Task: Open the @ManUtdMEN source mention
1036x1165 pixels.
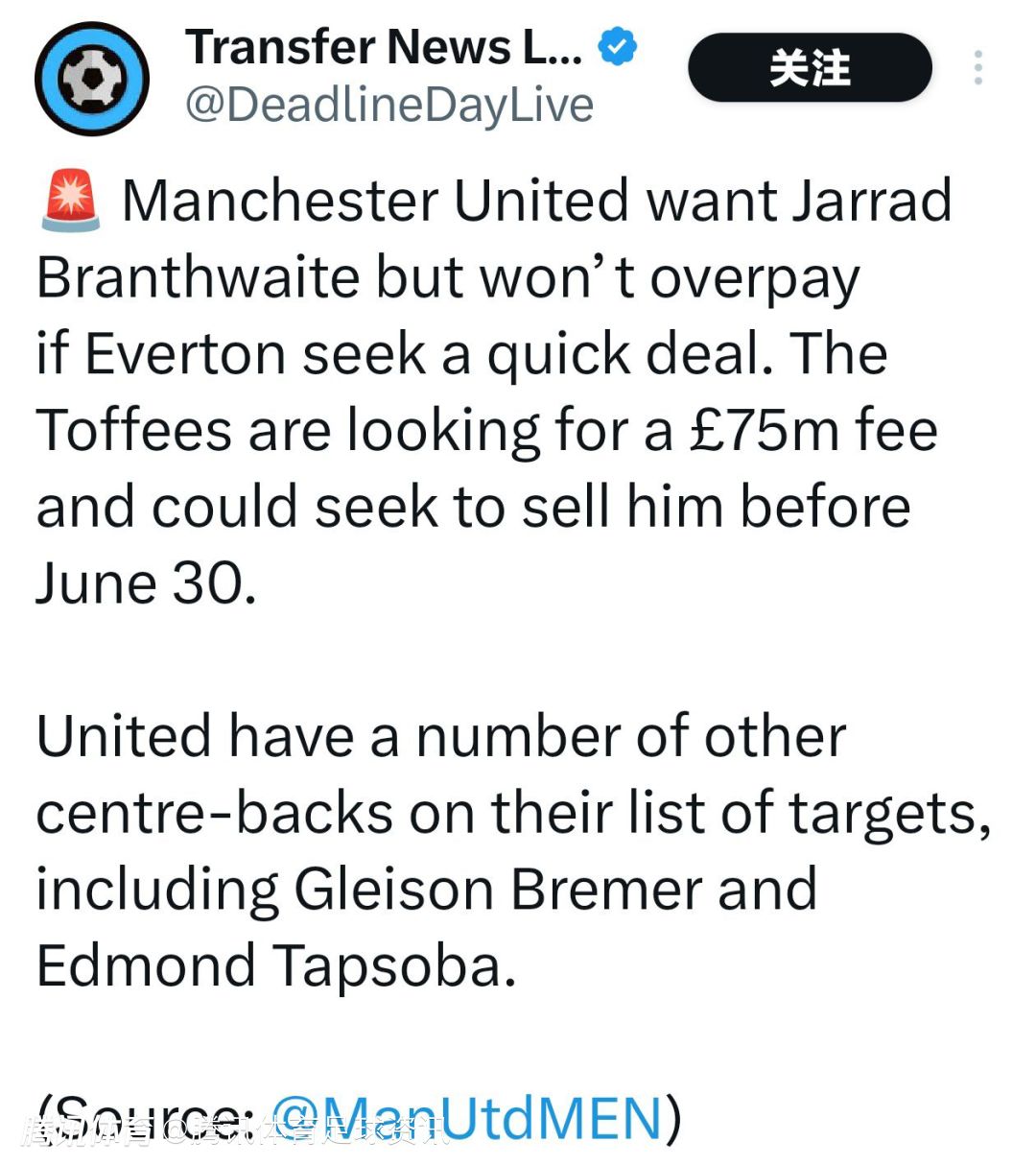Action: (x=467, y=1118)
